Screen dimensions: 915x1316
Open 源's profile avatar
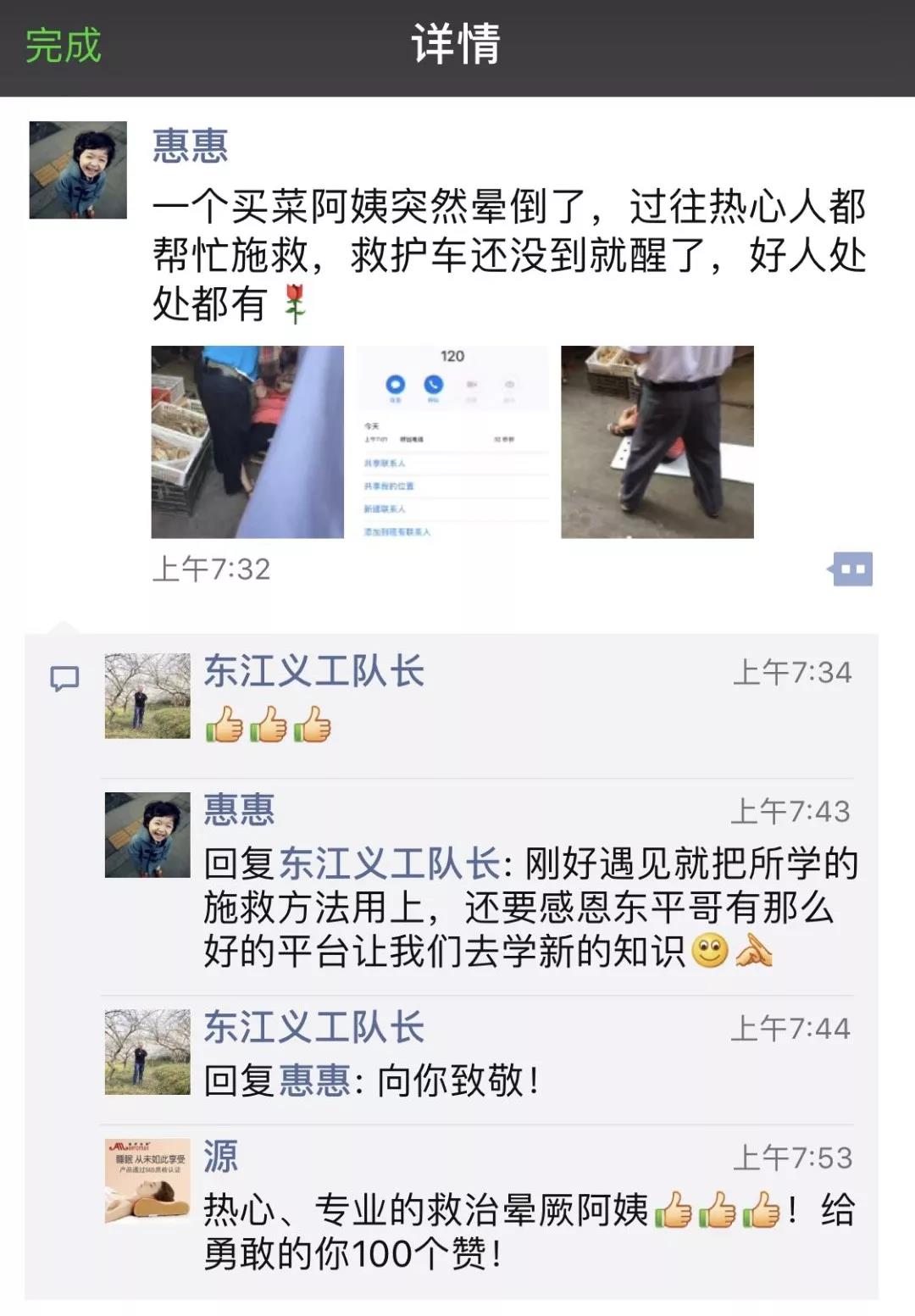tap(147, 1181)
